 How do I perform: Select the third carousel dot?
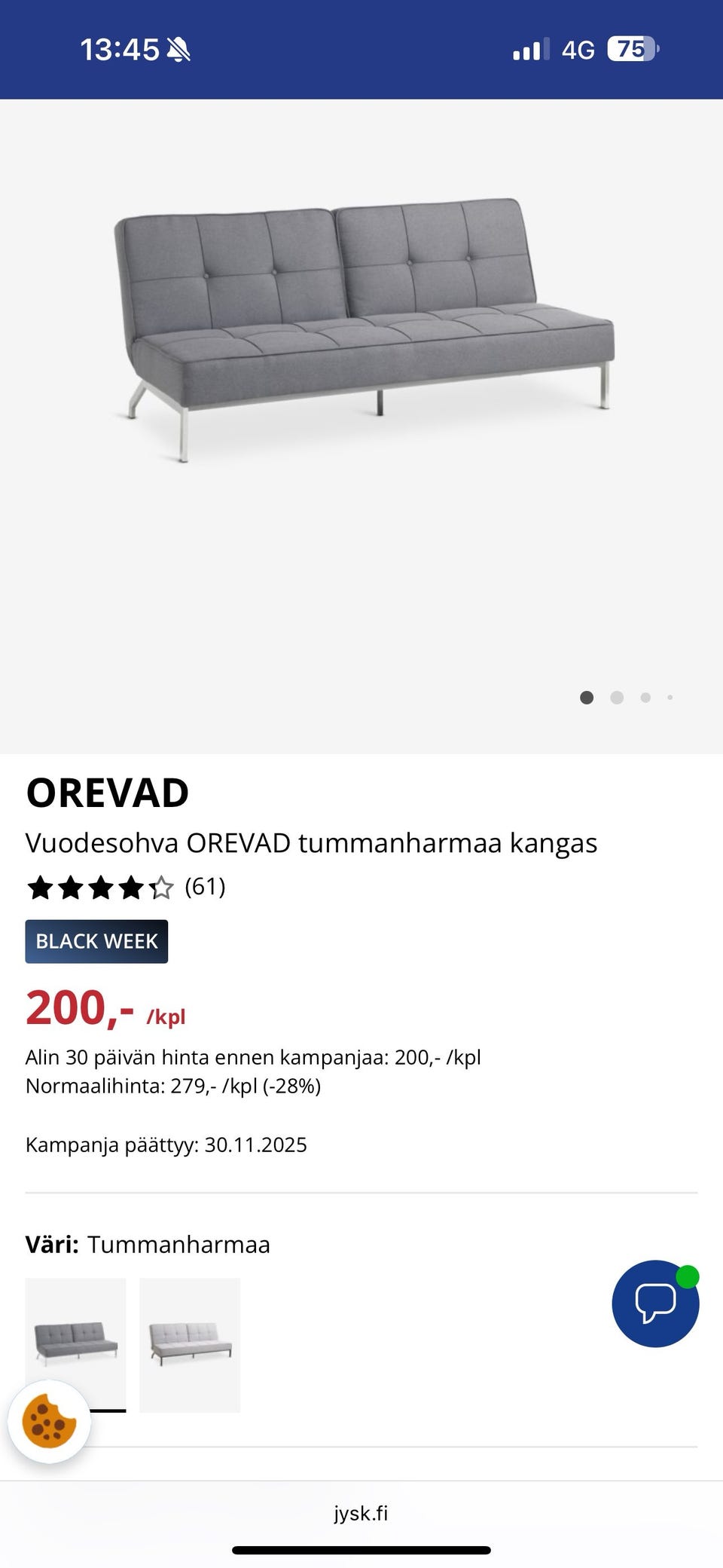point(645,698)
